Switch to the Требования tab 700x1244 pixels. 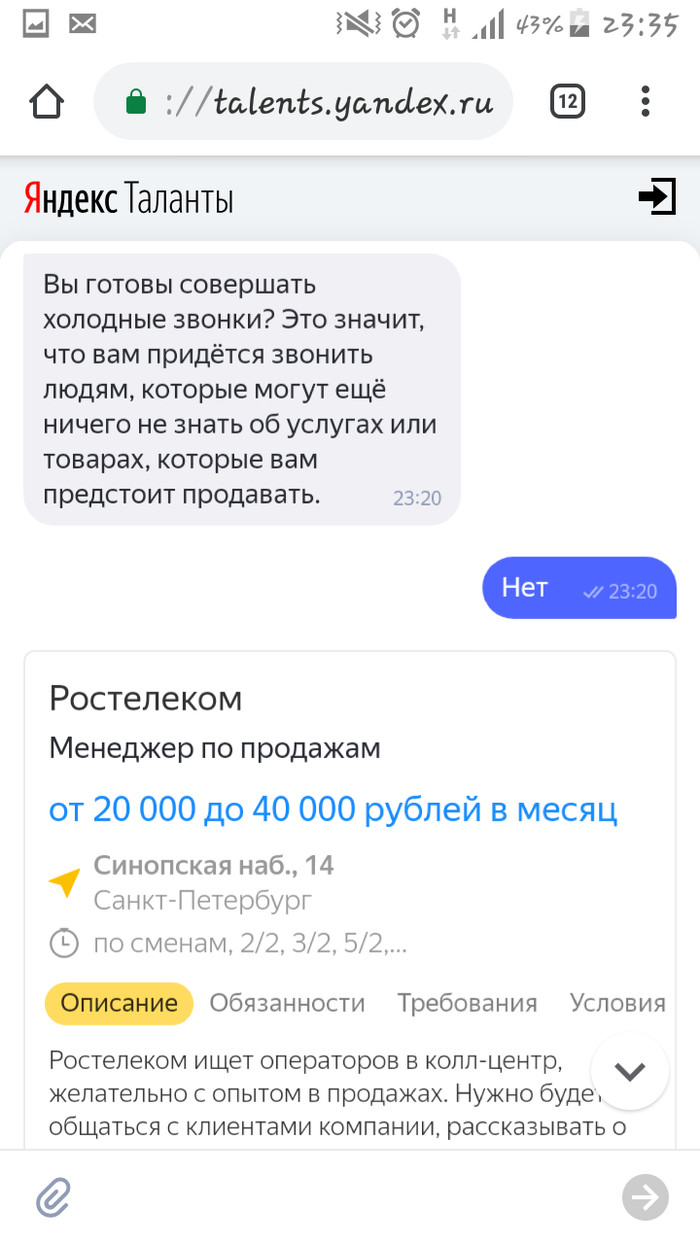coord(467,1003)
